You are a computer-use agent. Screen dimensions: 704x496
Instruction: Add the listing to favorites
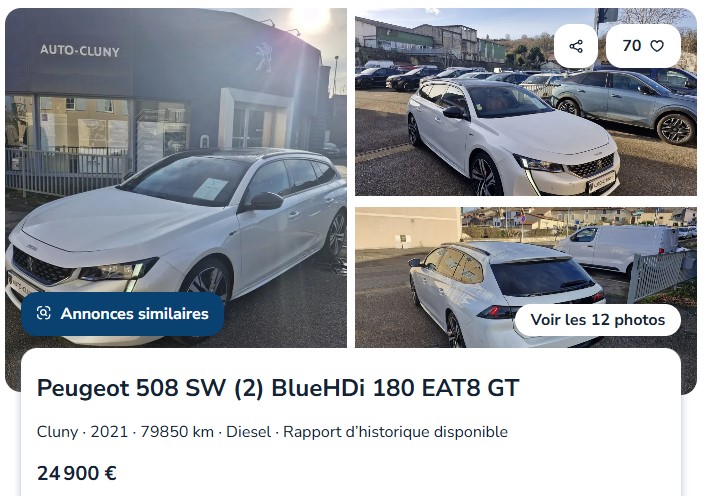click(x=643, y=46)
